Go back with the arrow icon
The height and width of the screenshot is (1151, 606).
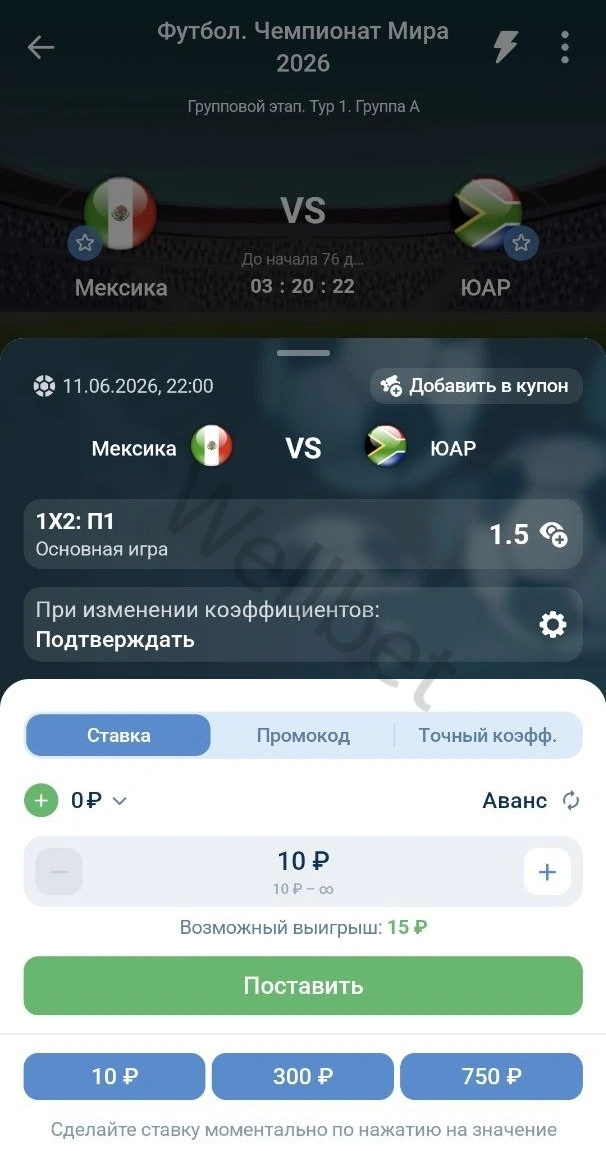(41, 47)
